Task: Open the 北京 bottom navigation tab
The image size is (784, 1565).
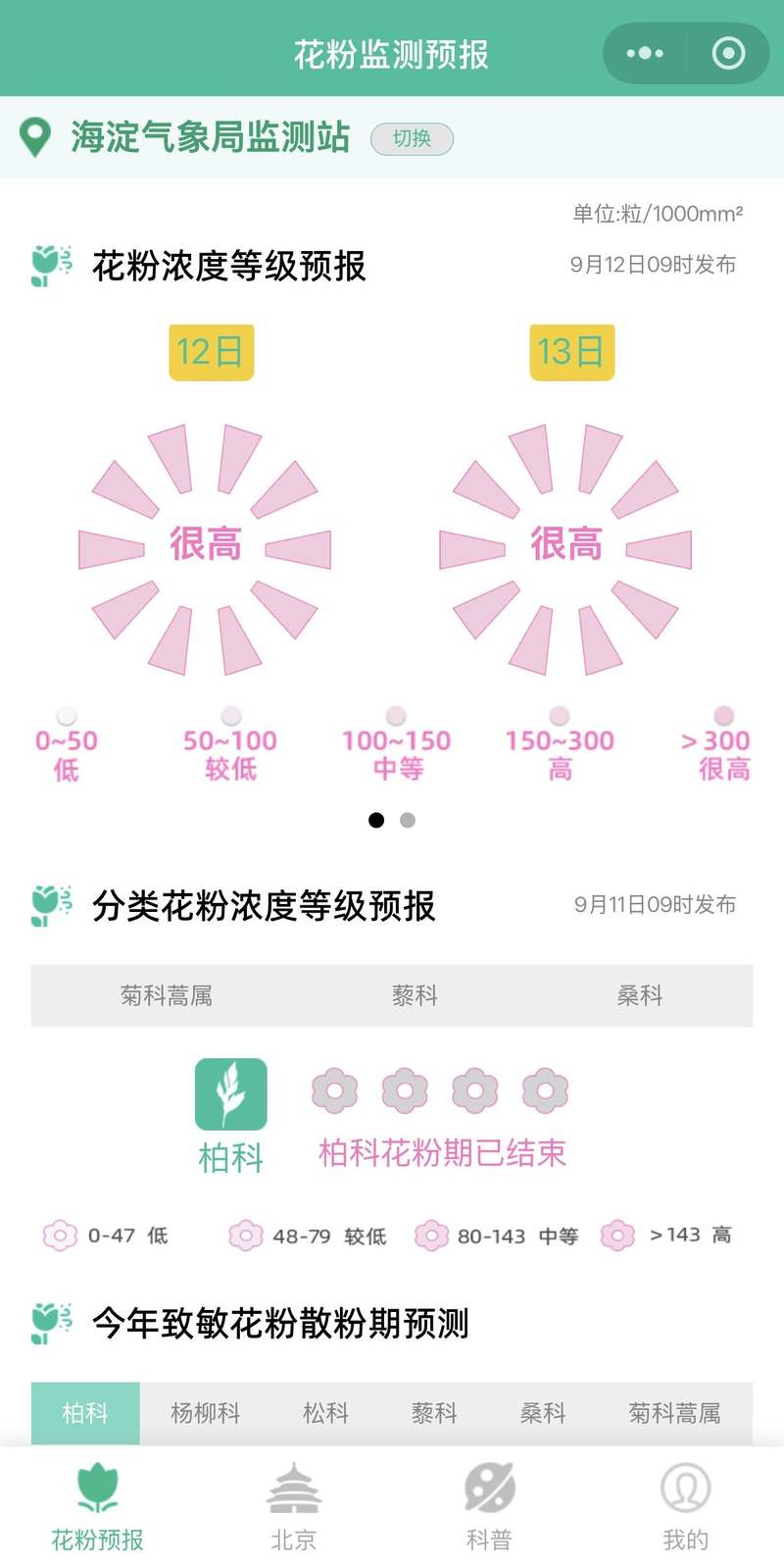Action: (293, 1507)
